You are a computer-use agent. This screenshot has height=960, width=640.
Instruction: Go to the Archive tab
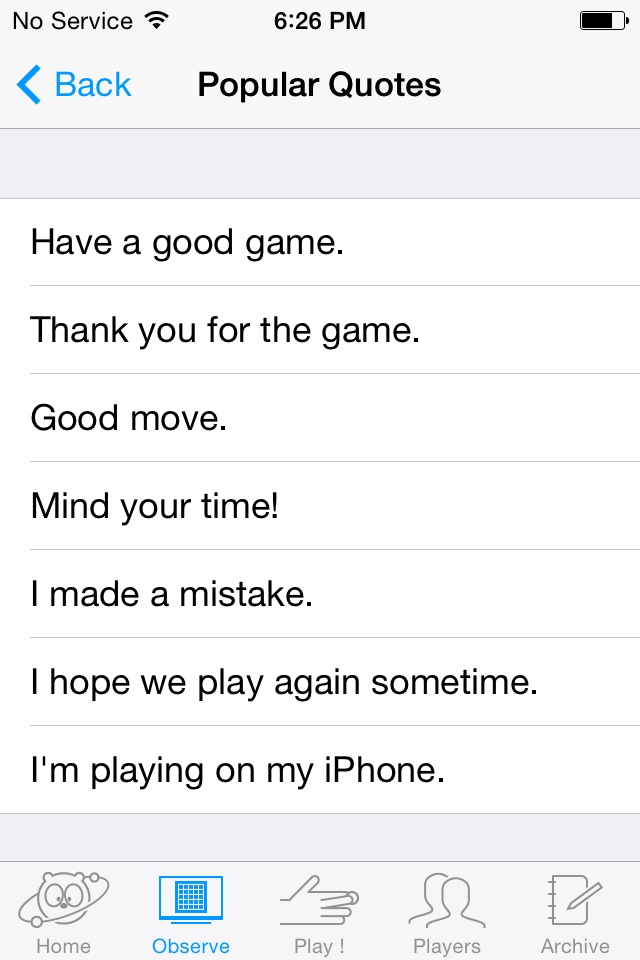(575, 912)
